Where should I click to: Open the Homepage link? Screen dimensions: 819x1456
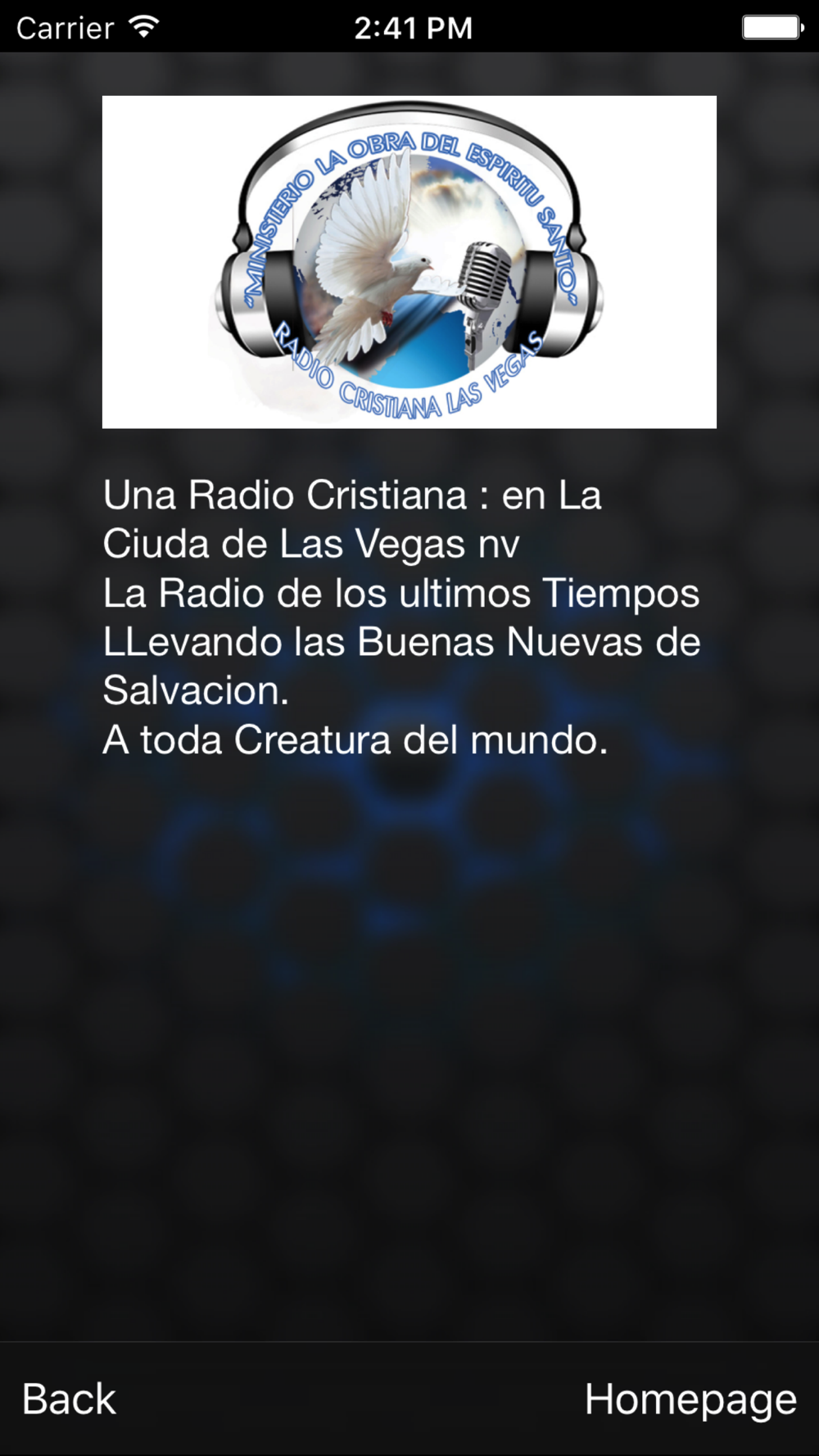690,1400
